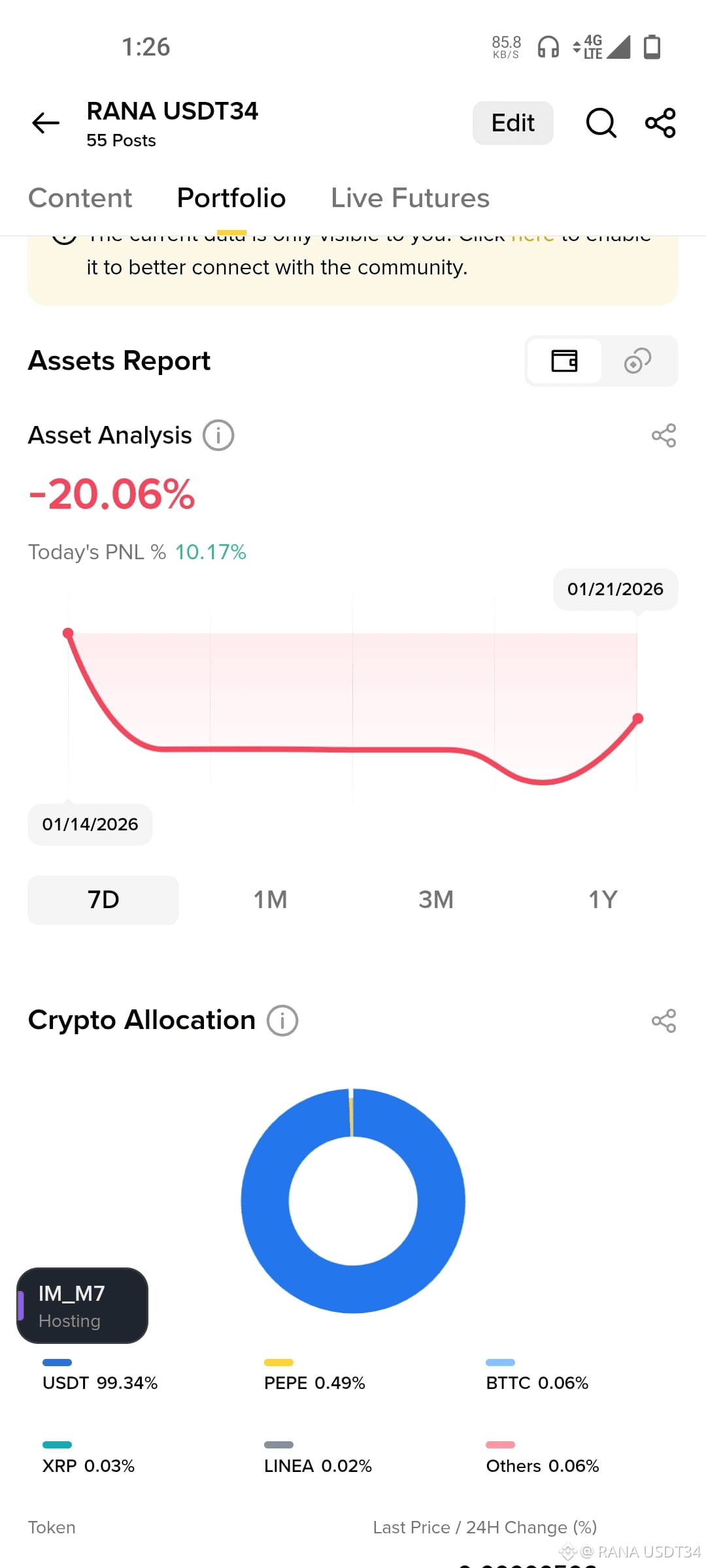Select the wallet view in Assets Report
The image size is (706, 1568).
click(x=564, y=361)
